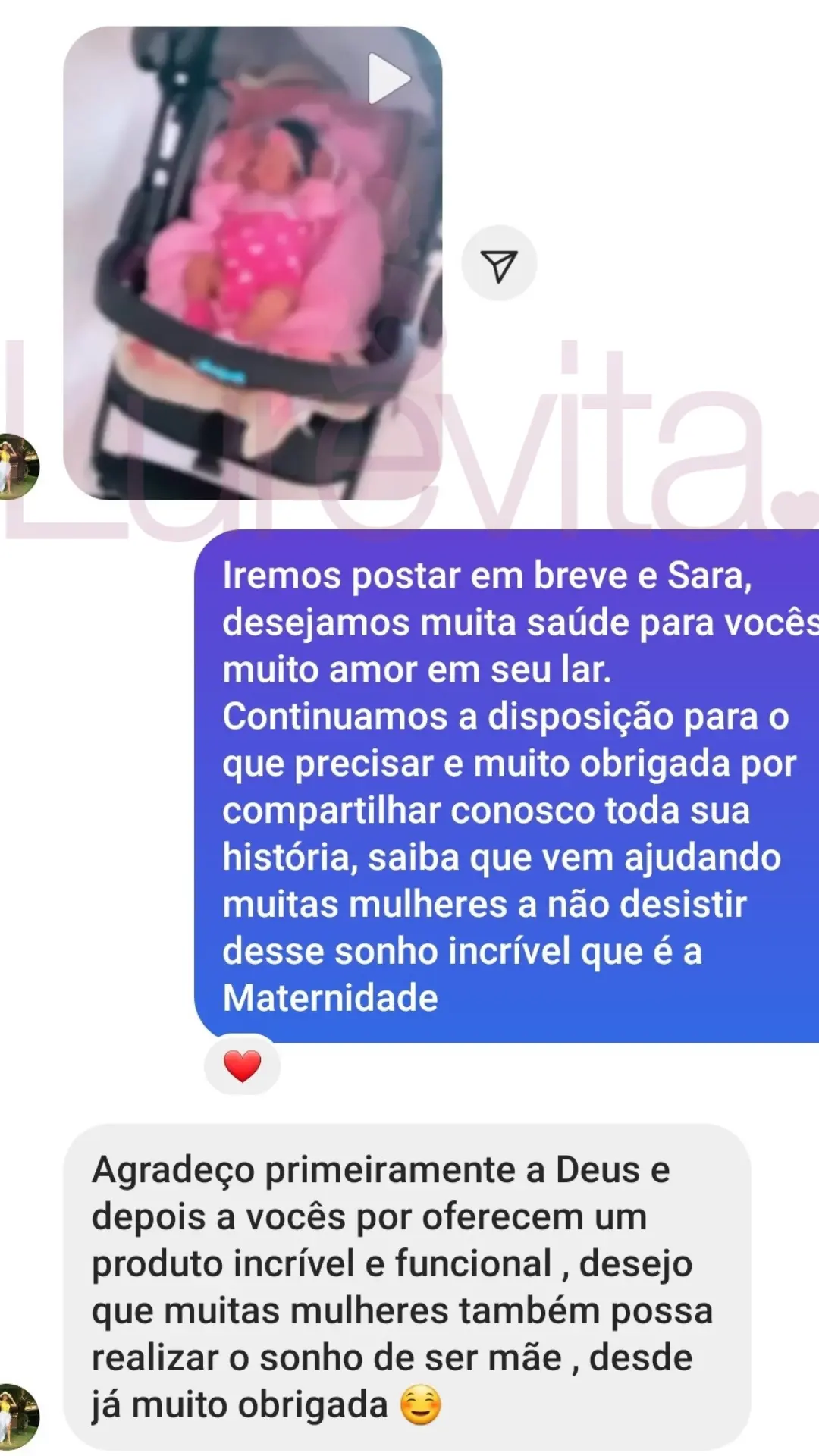Share the video using the paper plane icon
Image resolution: width=819 pixels, height=1456 pixels.
tap(499, 265)
